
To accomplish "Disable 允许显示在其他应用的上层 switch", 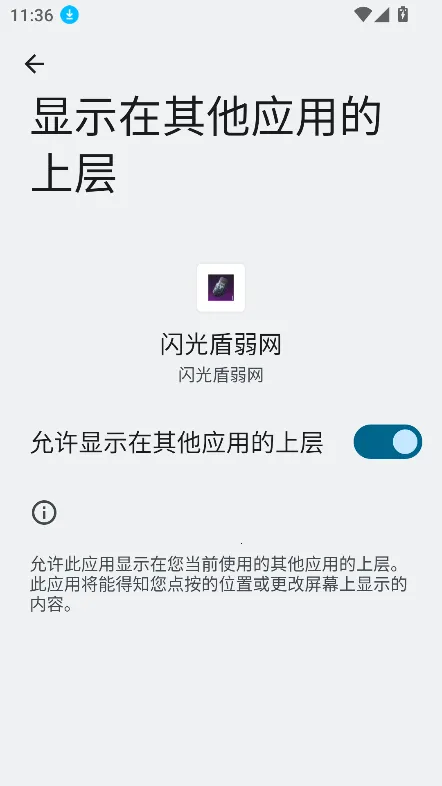I will [x=387, y=442].
